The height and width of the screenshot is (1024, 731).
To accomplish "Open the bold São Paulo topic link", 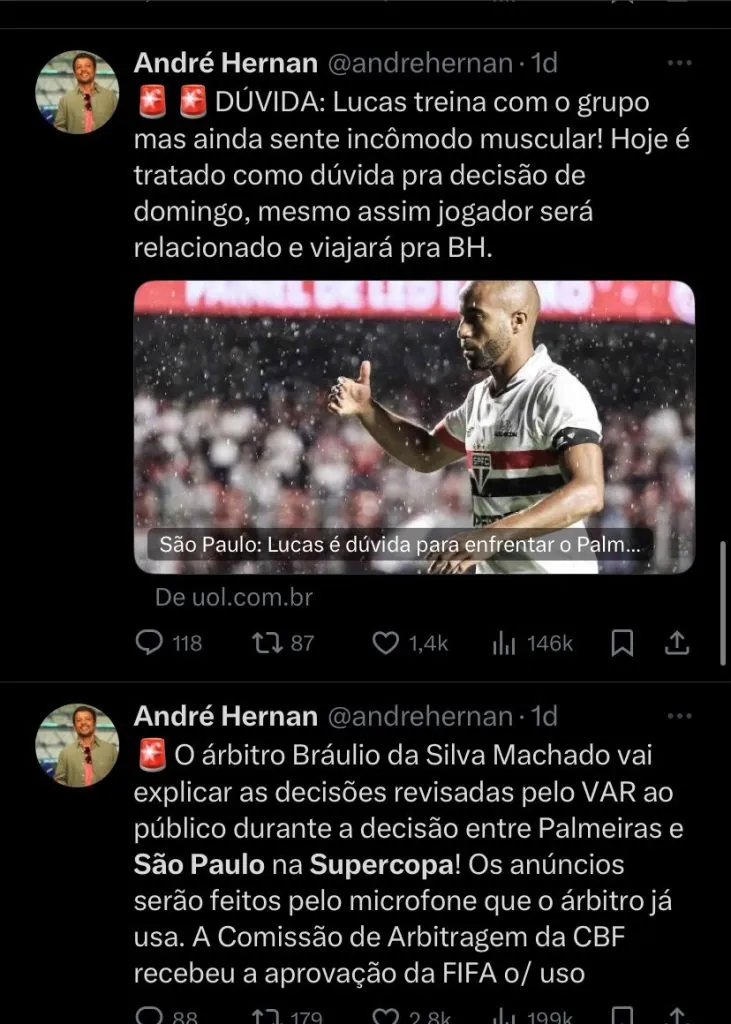I will (199, 862).
